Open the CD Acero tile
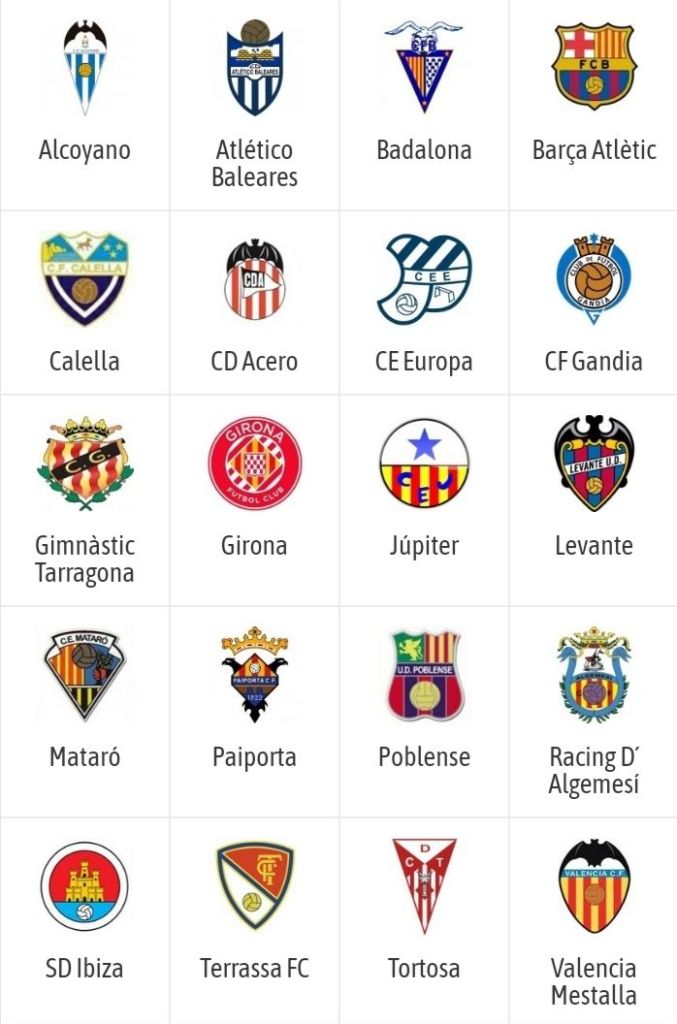This screenshot has height=1024, width=677. 254,300
